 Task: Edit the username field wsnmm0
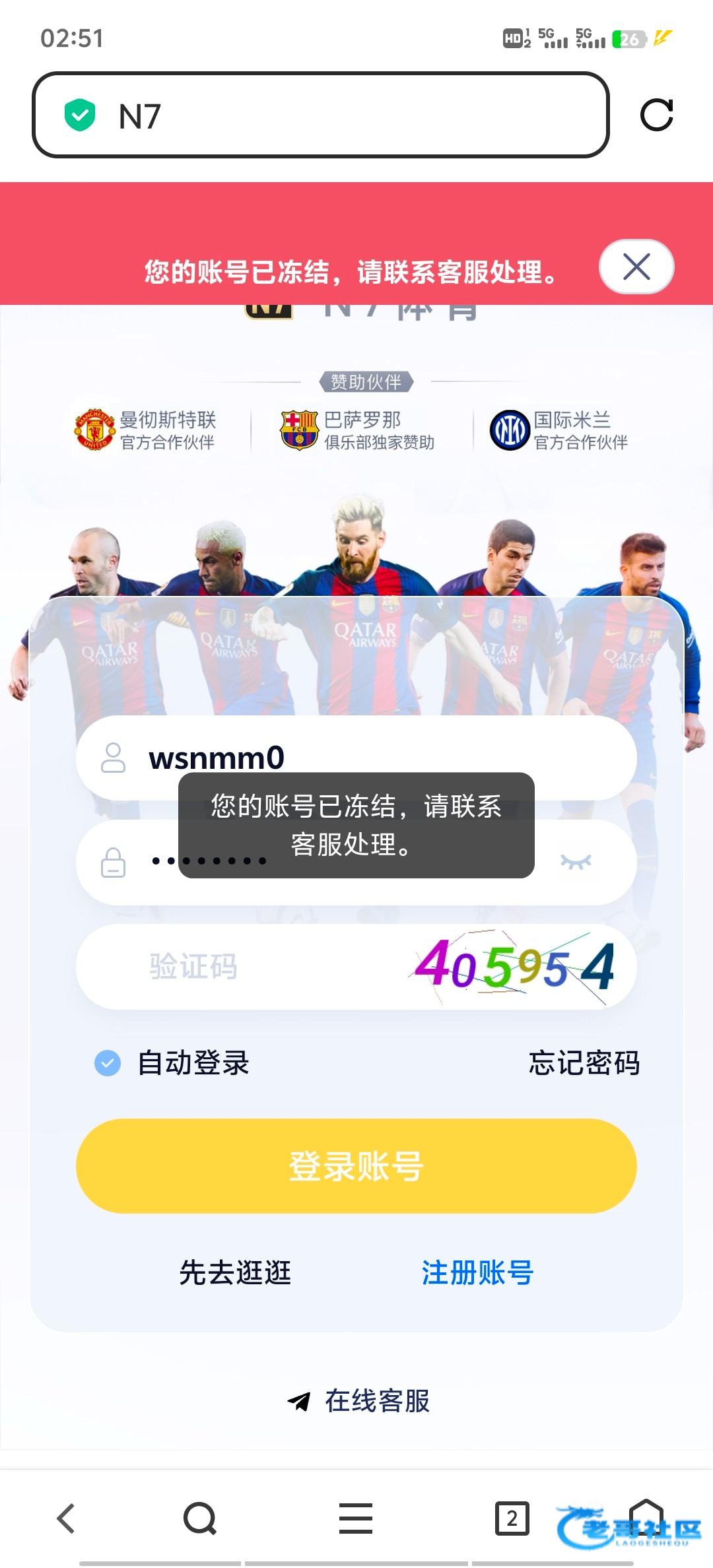pyautogui.click(x=356, y=758)
